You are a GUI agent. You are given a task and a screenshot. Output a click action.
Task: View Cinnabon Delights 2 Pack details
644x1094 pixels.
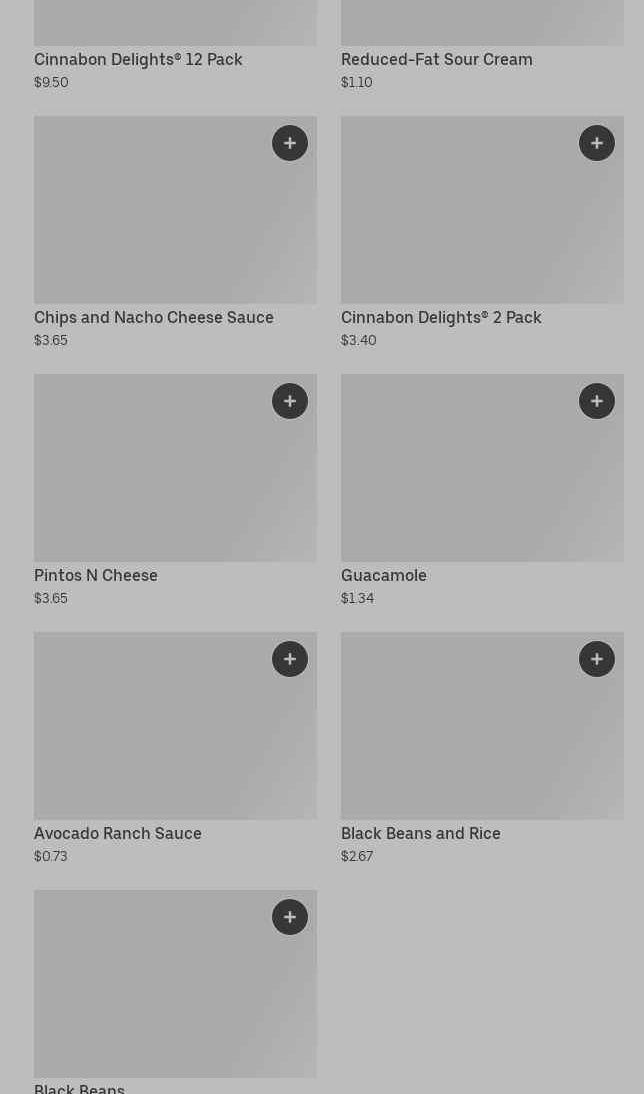[x=482, y=232]
